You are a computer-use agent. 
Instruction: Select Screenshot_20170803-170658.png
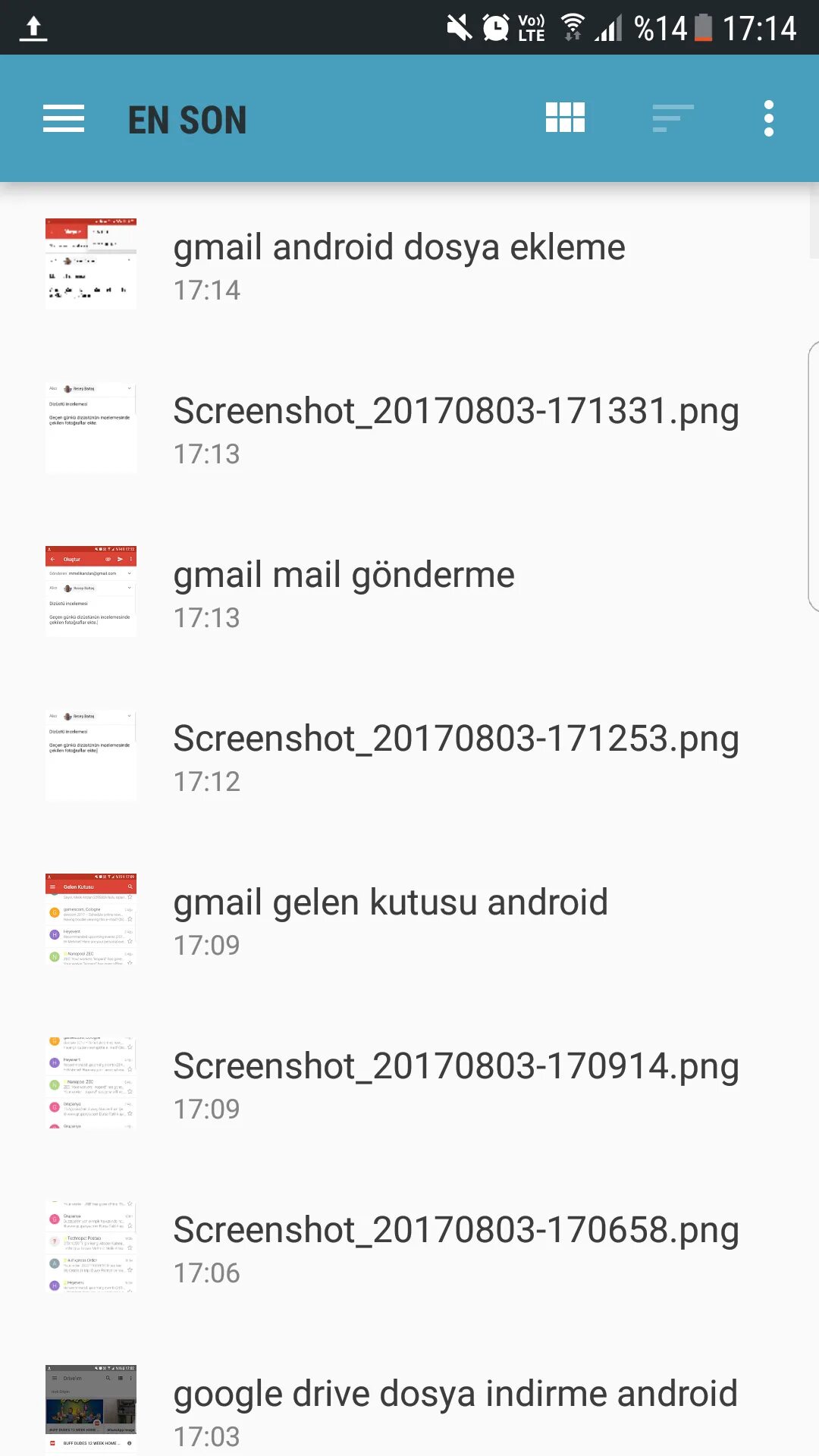(x=455, y=1247)
